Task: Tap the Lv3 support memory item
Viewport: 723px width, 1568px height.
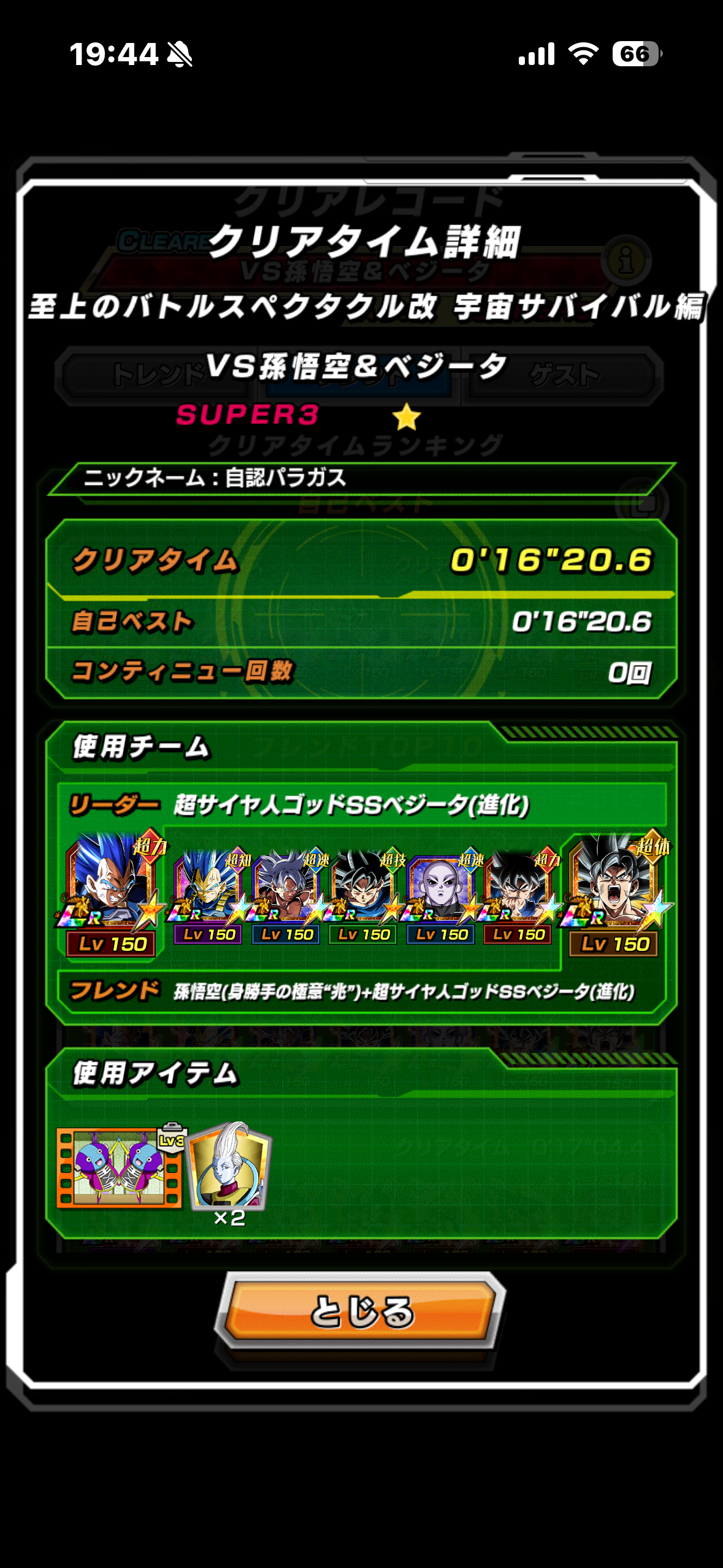Action: [120, 1167]
